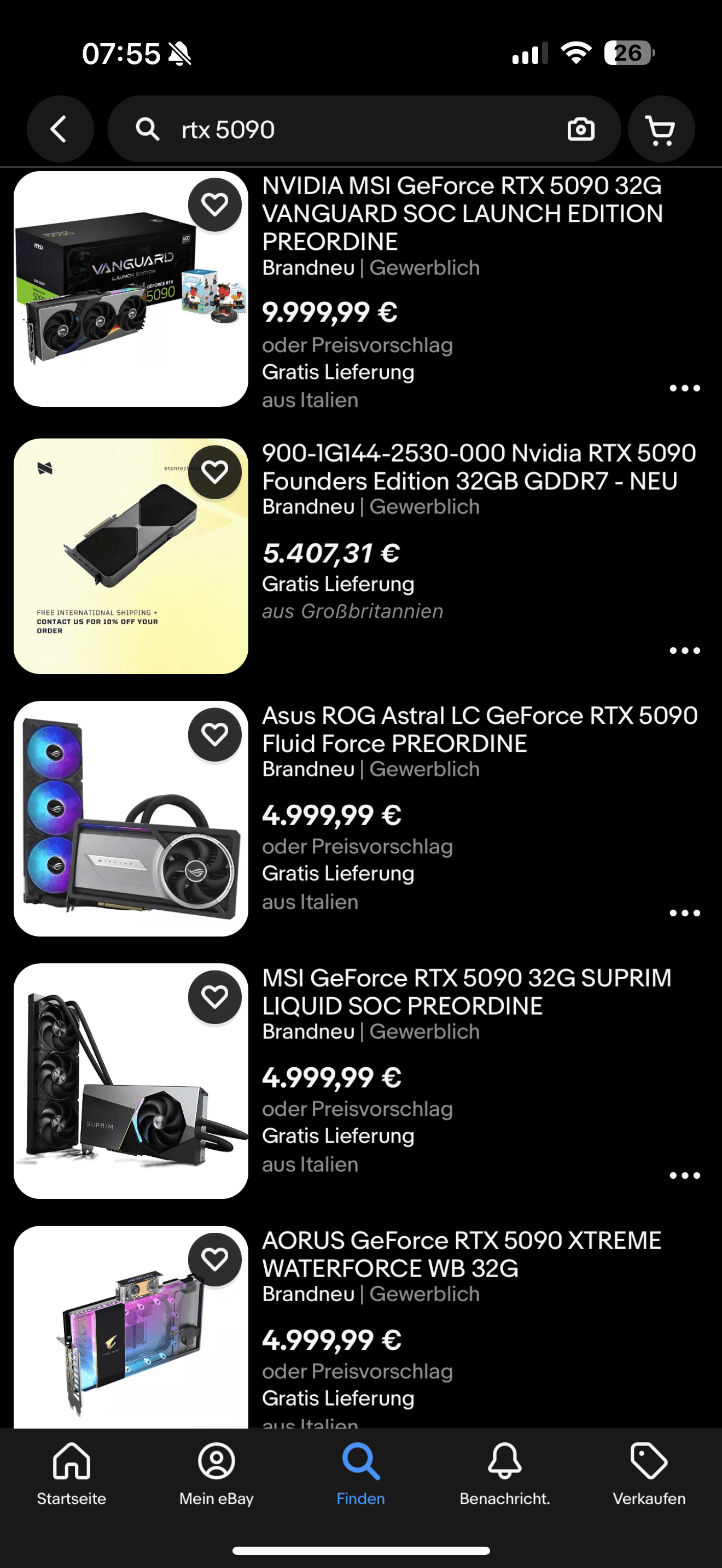Go to Mein eBay tab
This screenshot has height=1568, width=722.
[x=216, y=1473]
